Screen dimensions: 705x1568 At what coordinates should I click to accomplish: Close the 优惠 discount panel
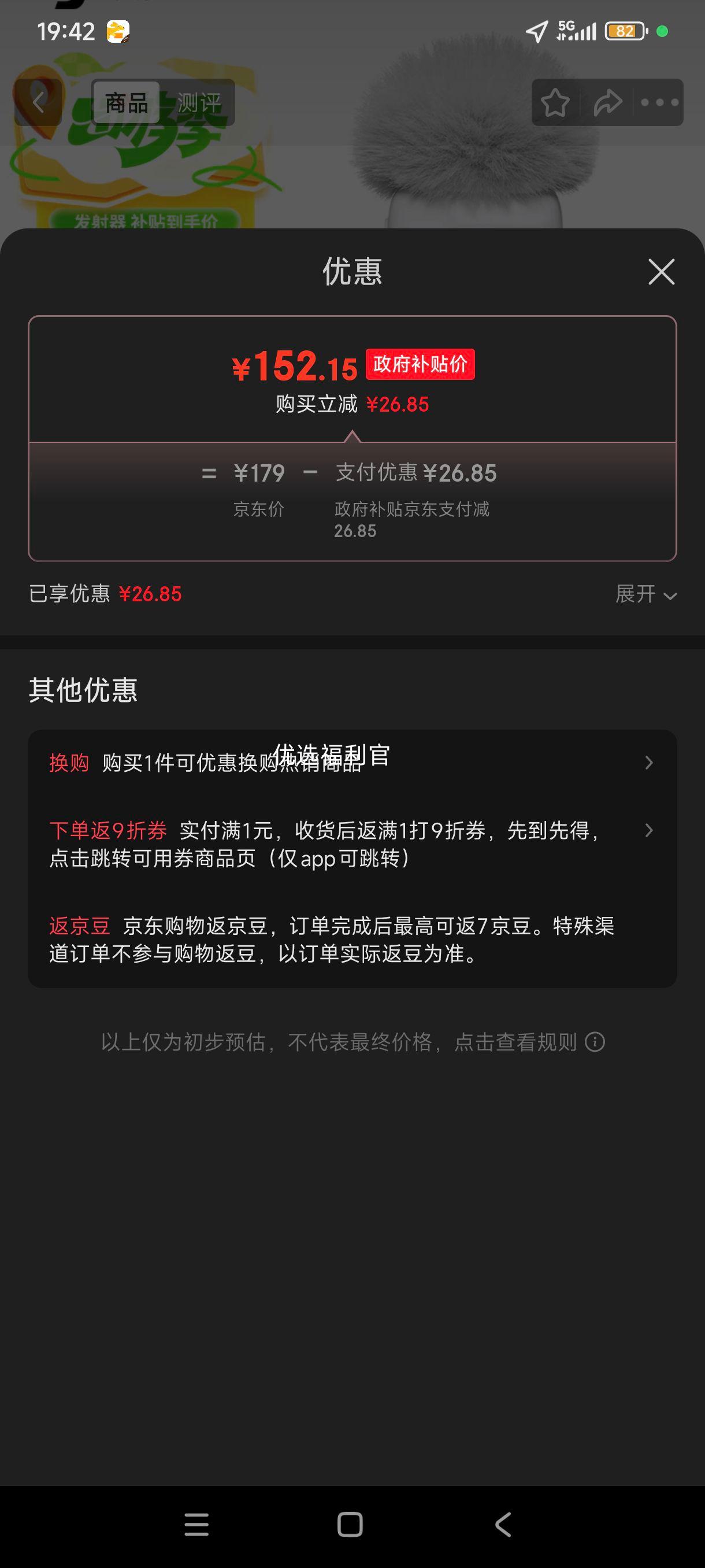661,272
